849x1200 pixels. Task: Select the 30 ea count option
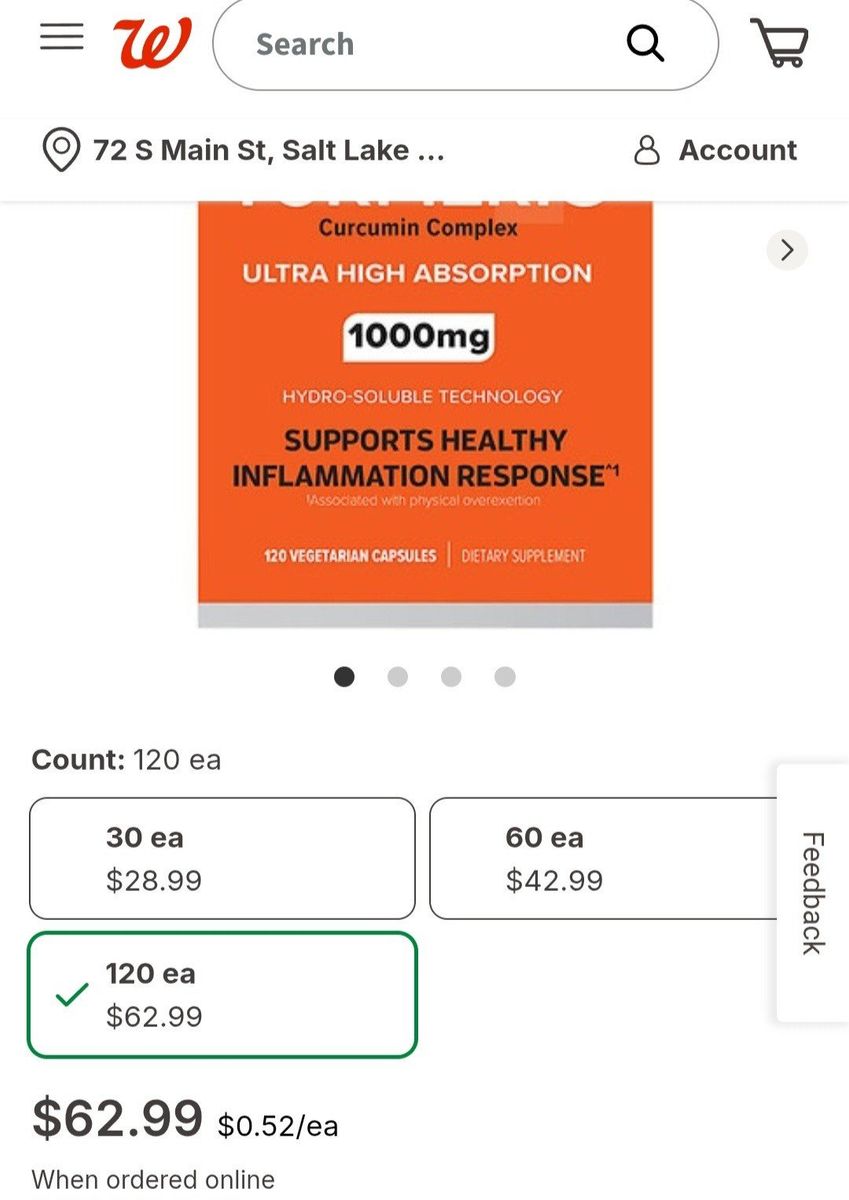(x=222, y=858)
